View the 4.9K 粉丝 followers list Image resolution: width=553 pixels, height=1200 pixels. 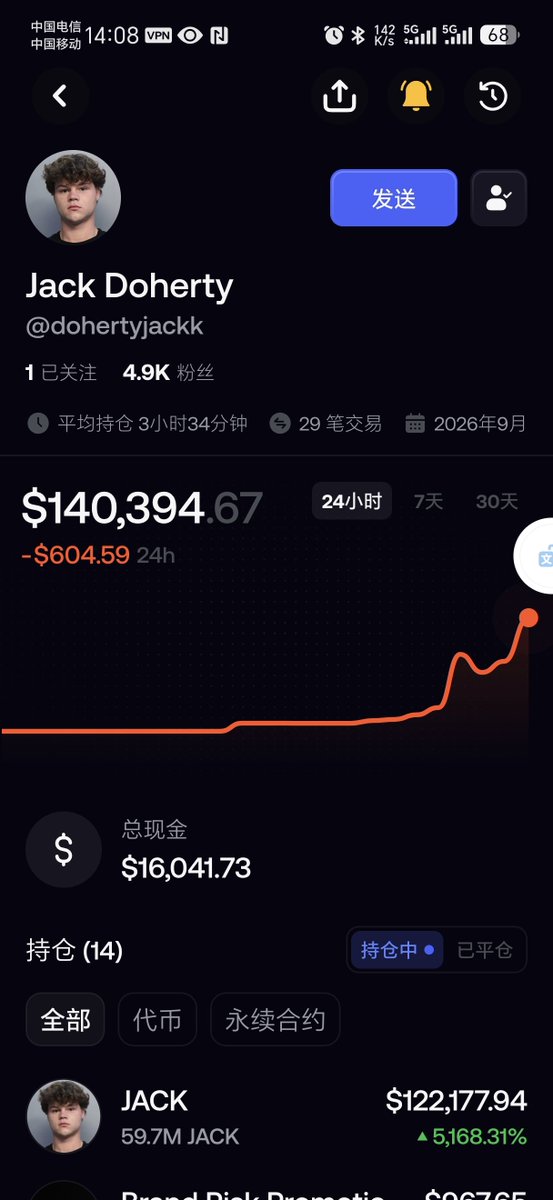(x=168, y=373)
